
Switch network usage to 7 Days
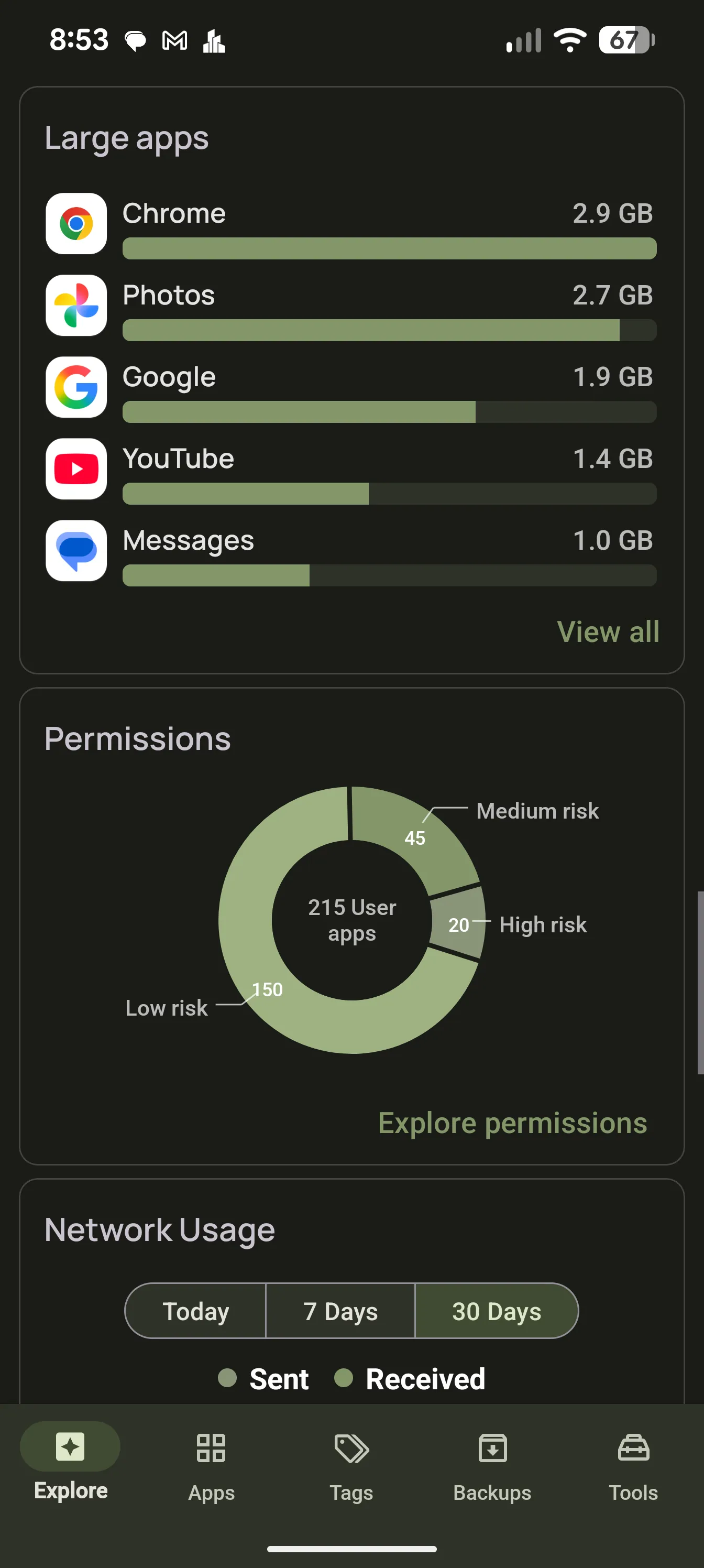point(340,1311)
